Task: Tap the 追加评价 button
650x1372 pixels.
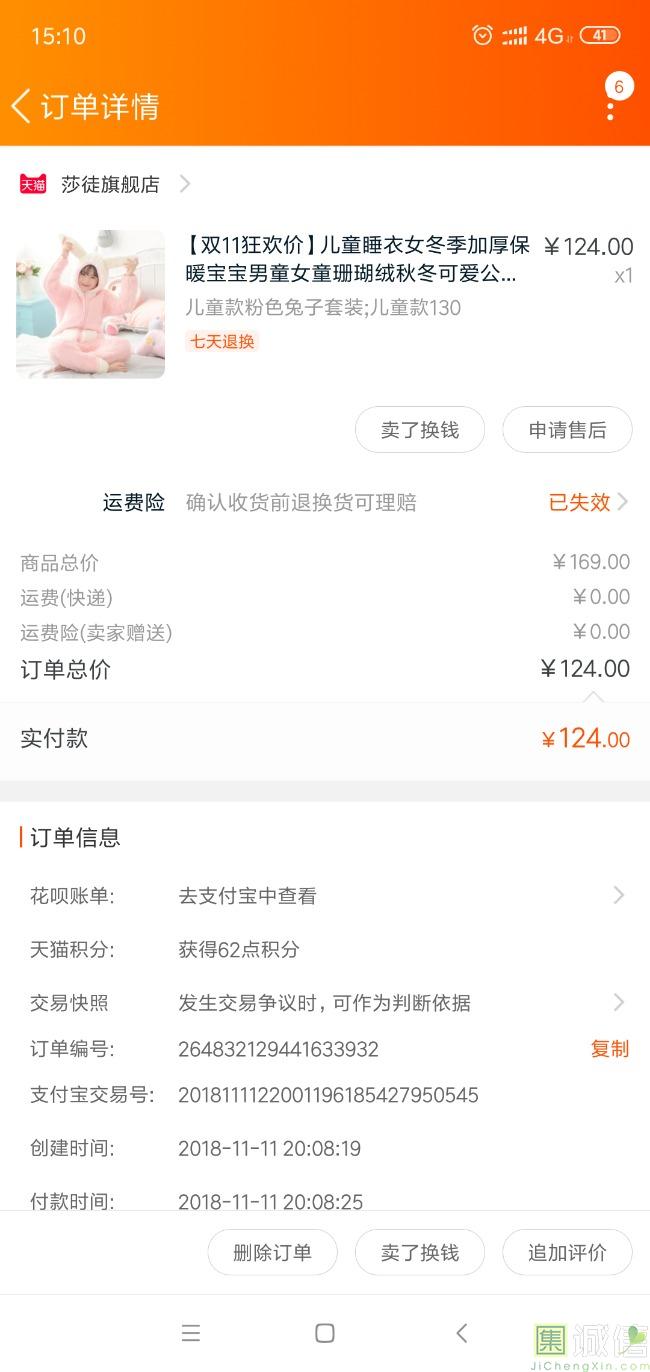Action: click(x=567, y=1253)
